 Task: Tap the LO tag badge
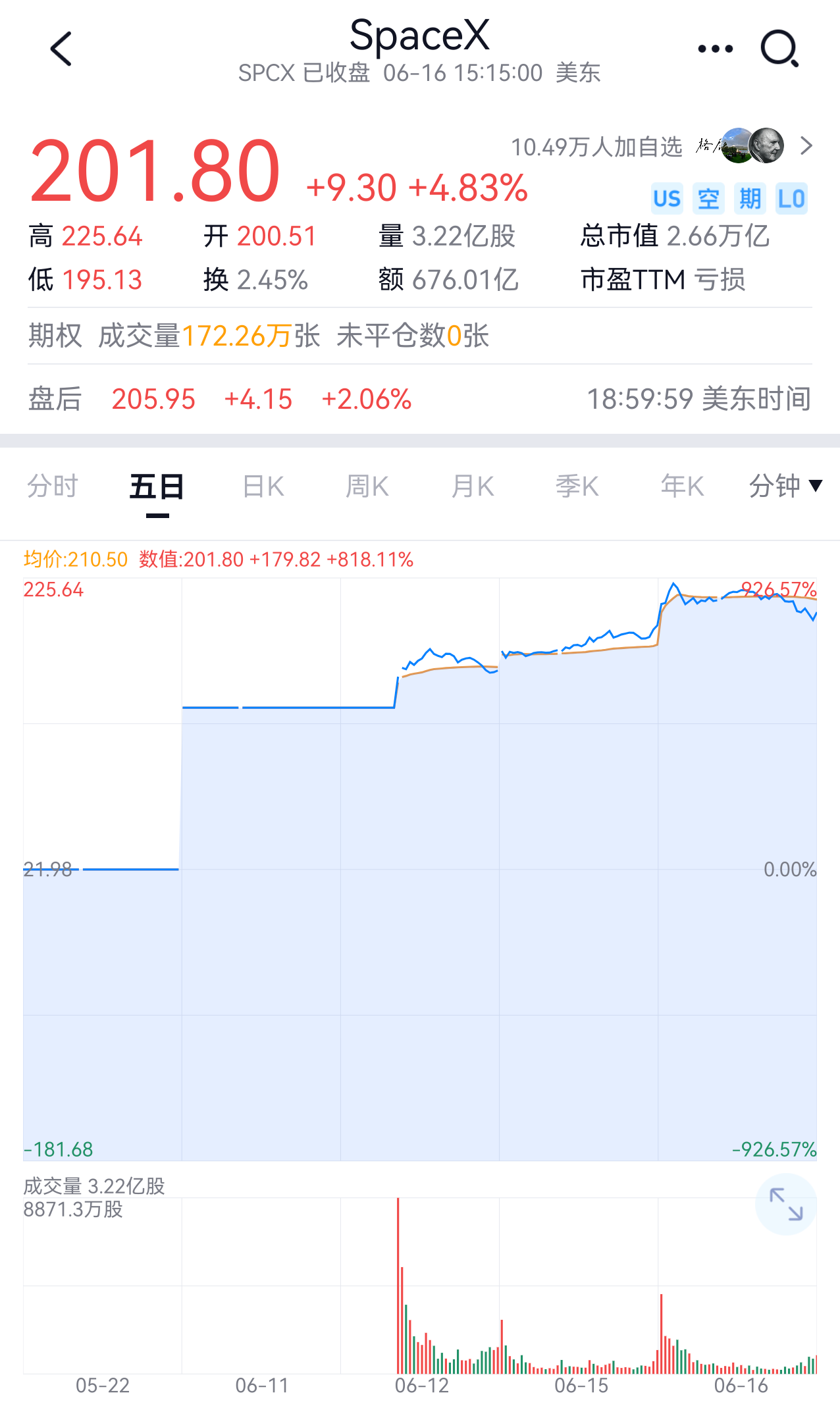pyautogui.click(x=791, y=198)
